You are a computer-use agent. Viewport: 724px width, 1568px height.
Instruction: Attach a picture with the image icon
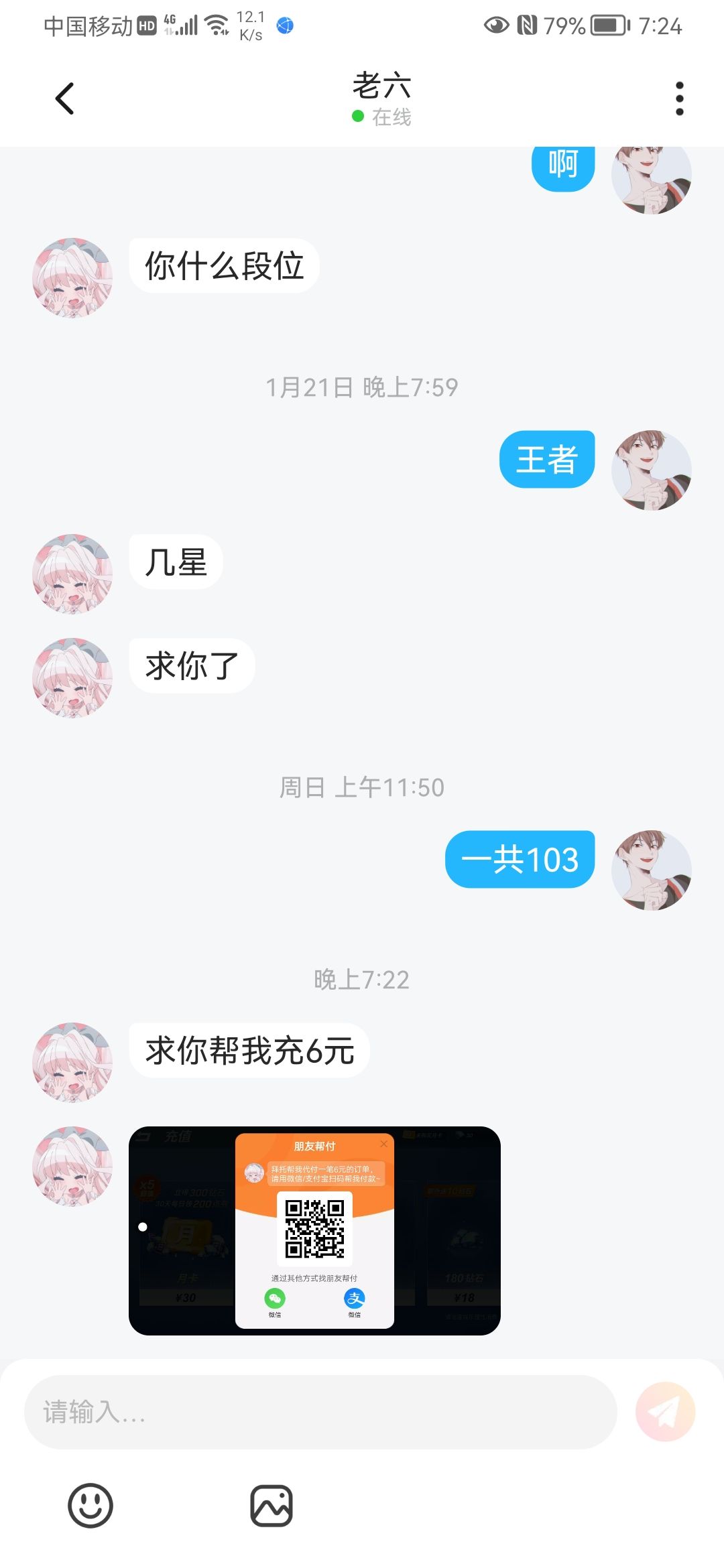coord(271,1506)
